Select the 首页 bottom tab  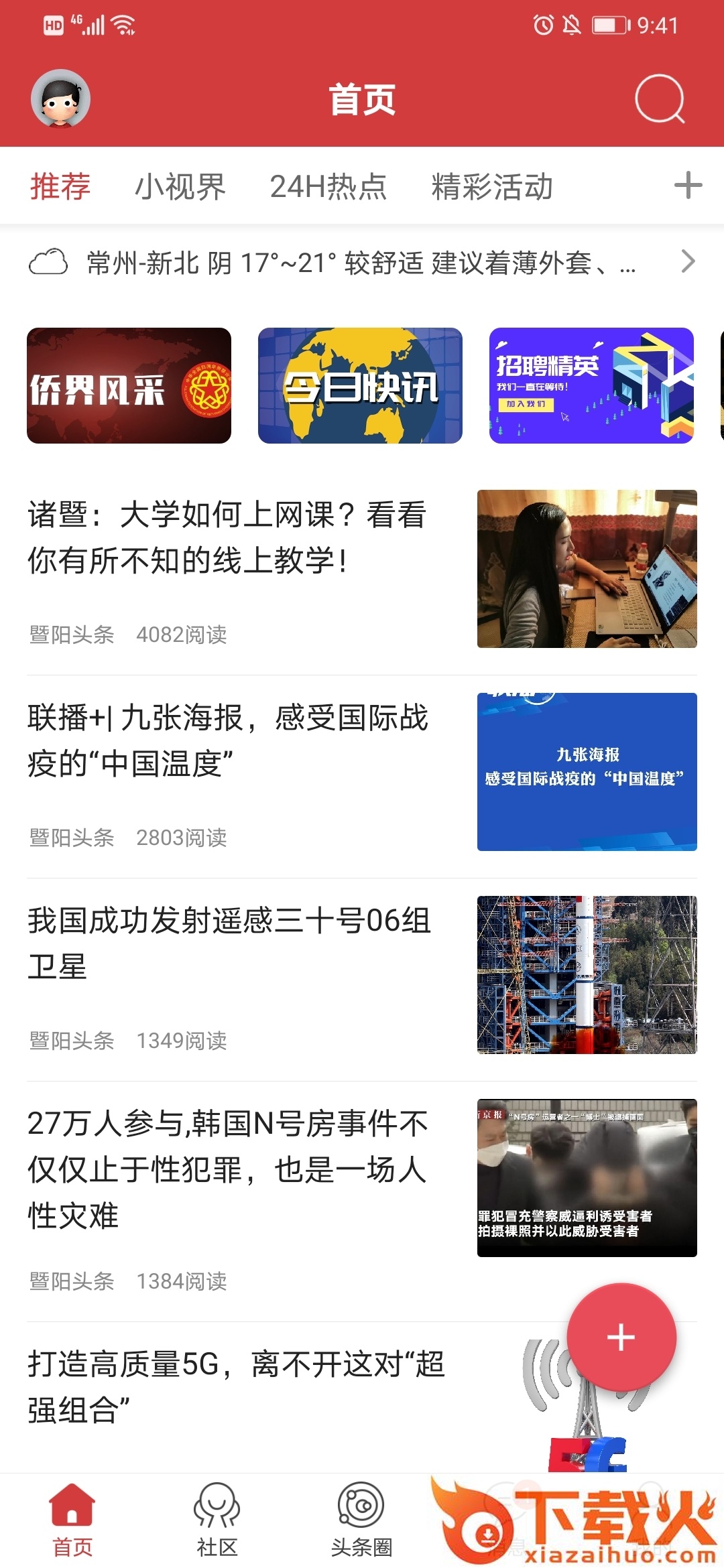point(72,1520)
